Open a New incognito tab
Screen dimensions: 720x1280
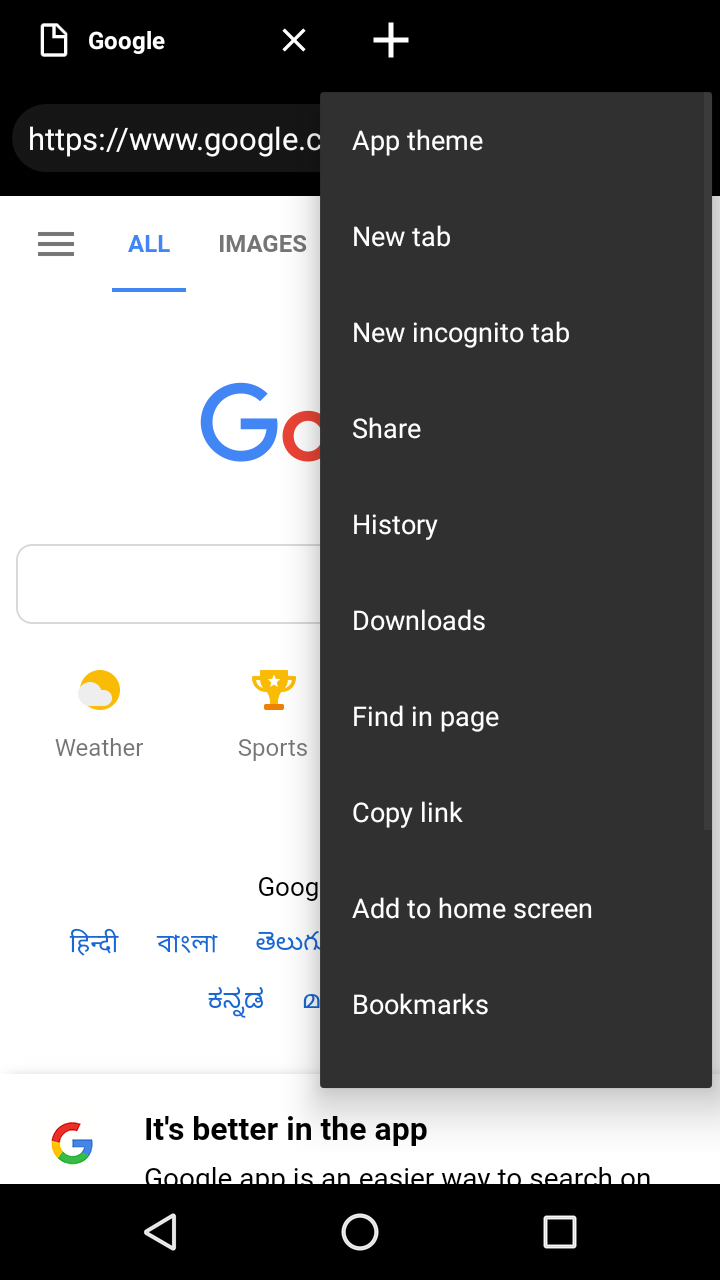point(460,333)
